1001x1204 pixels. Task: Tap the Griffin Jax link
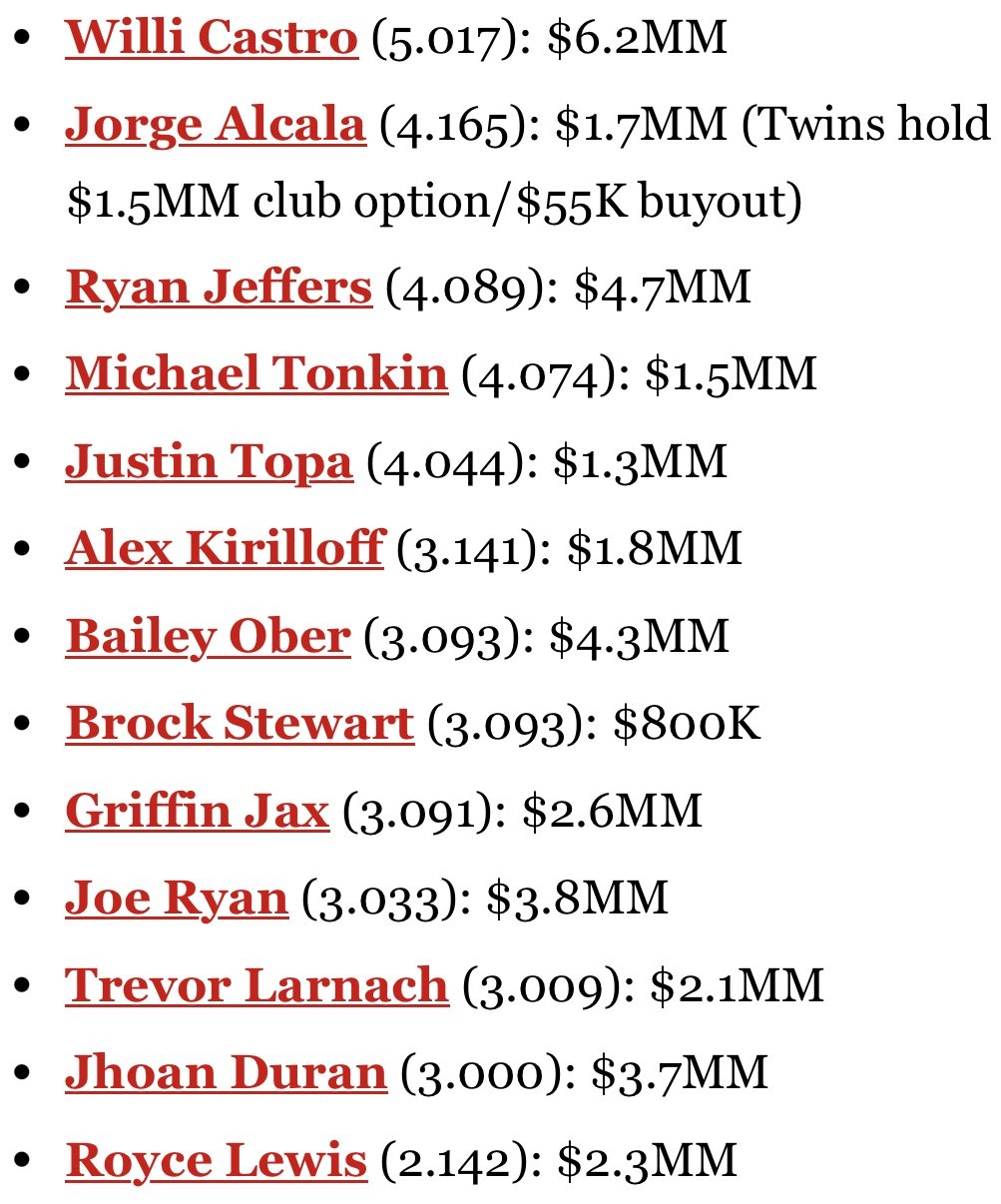197,811
